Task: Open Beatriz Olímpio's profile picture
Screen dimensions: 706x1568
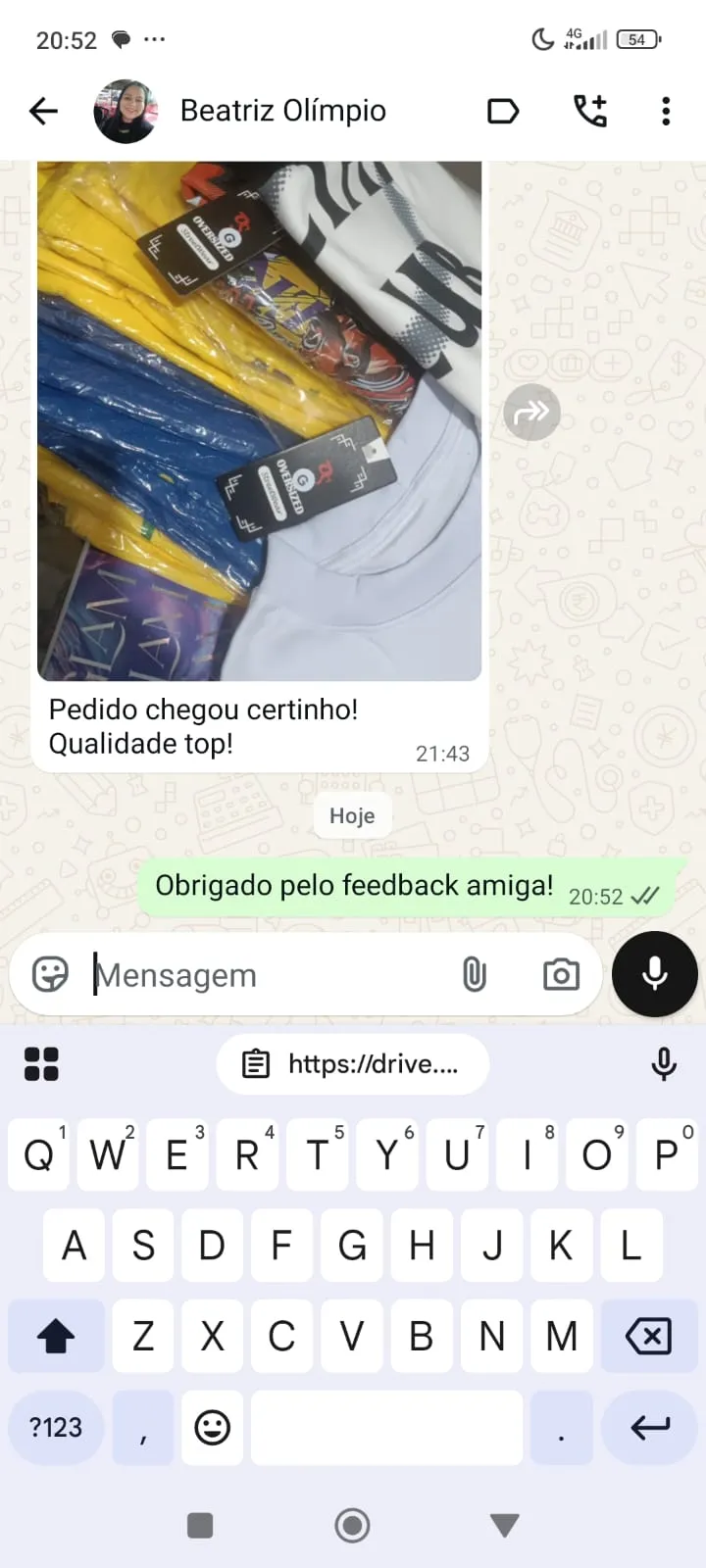Action: tap(126, 111)
